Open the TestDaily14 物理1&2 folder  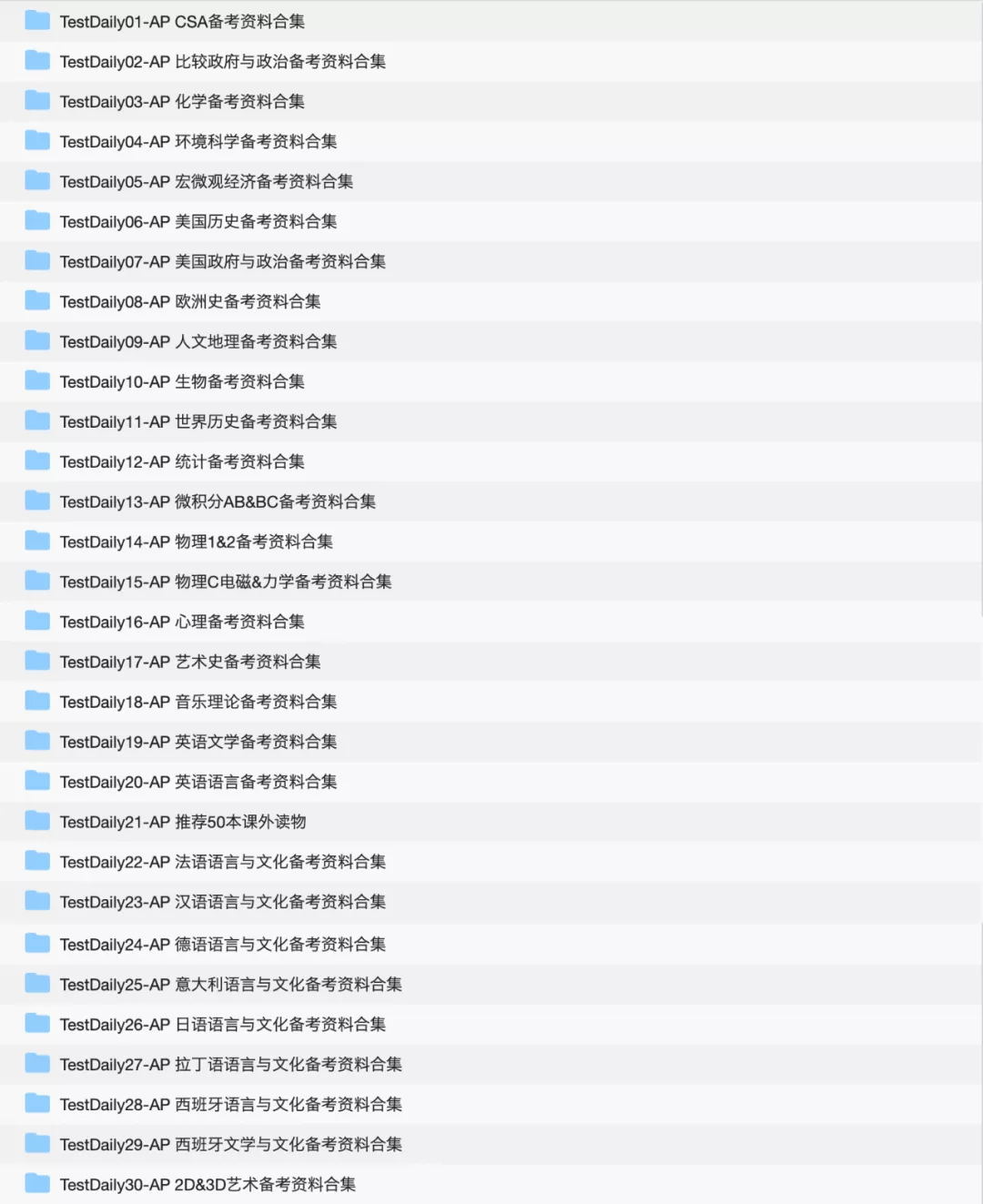[196, 541]
